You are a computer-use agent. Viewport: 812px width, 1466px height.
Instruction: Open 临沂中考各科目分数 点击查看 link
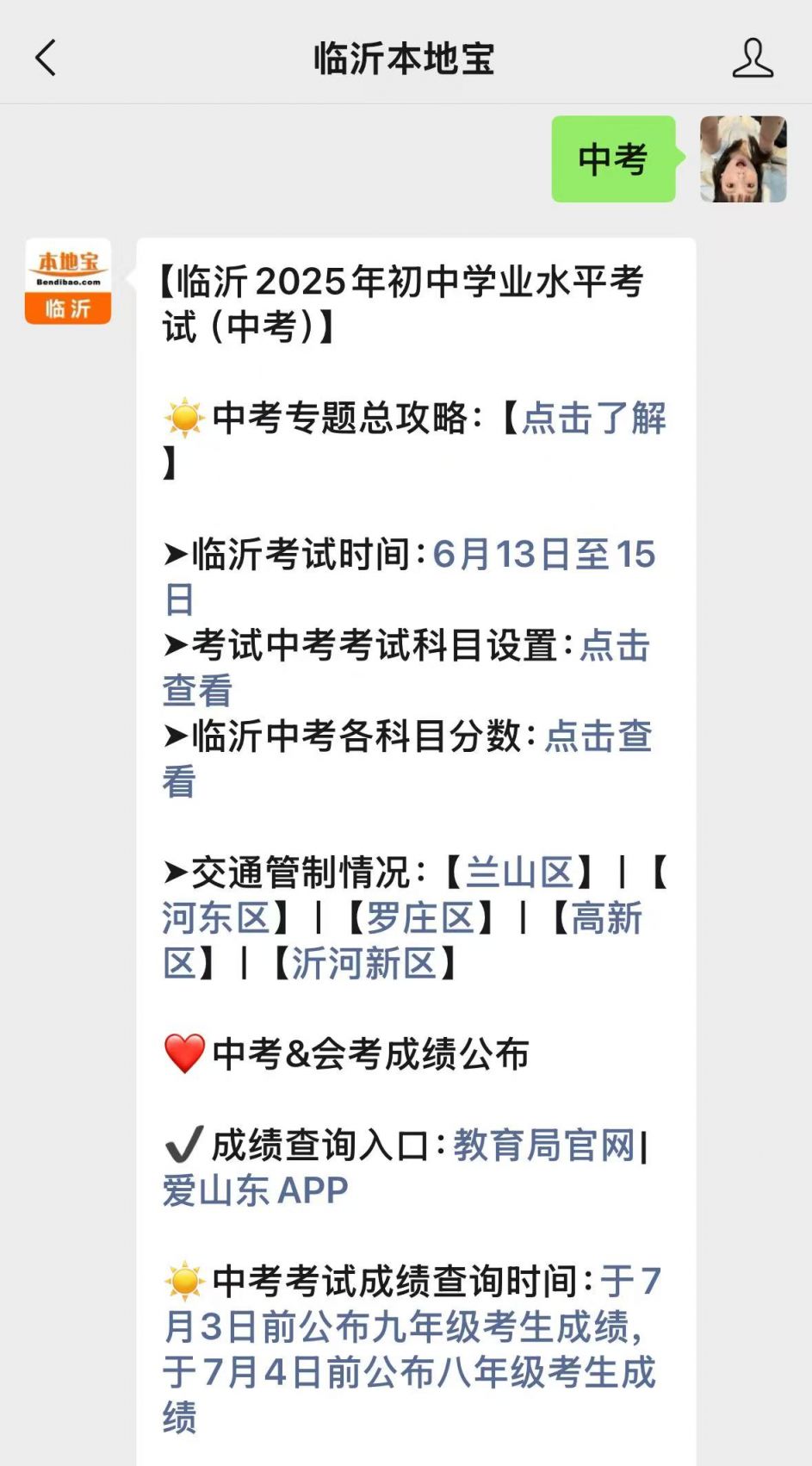(x=598, y=736)
